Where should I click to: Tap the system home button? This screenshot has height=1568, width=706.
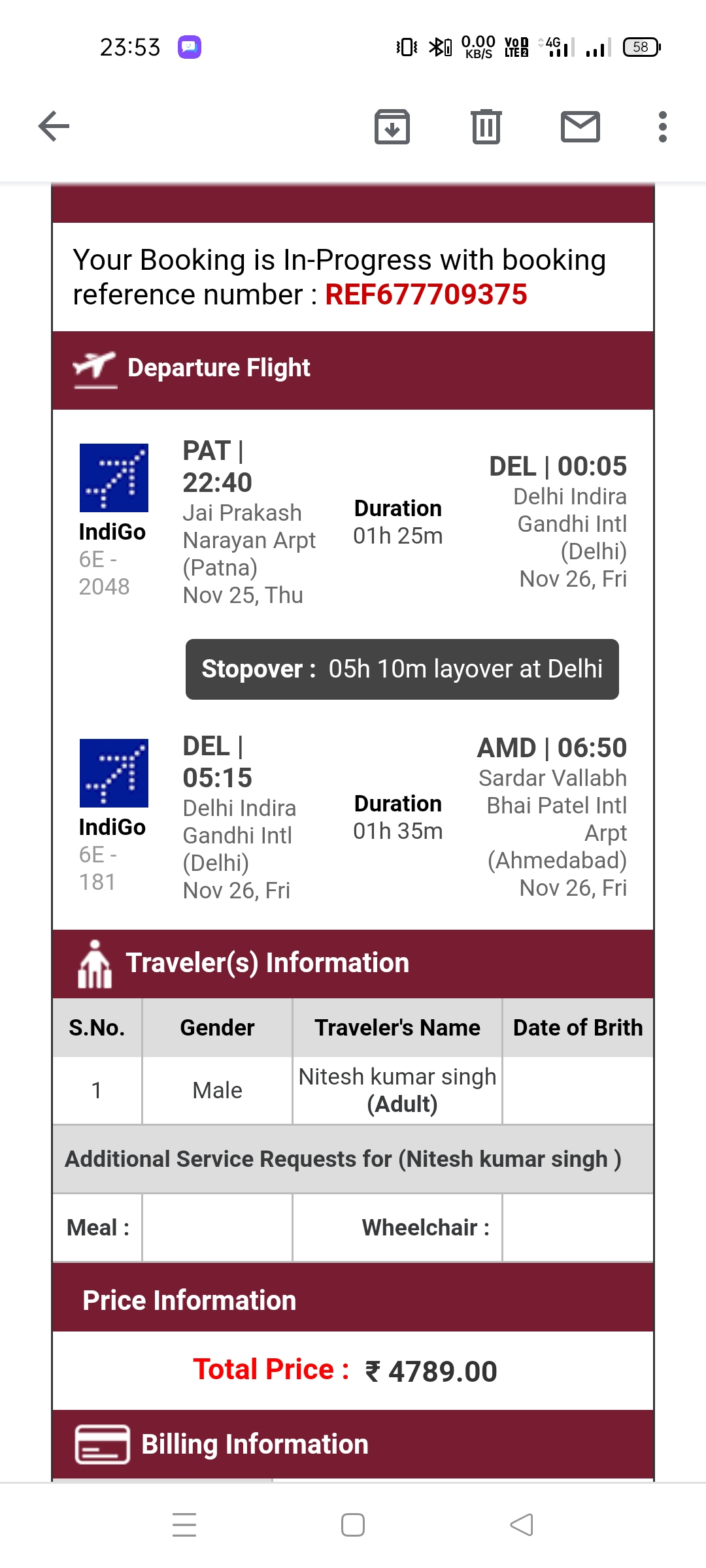353,1525
